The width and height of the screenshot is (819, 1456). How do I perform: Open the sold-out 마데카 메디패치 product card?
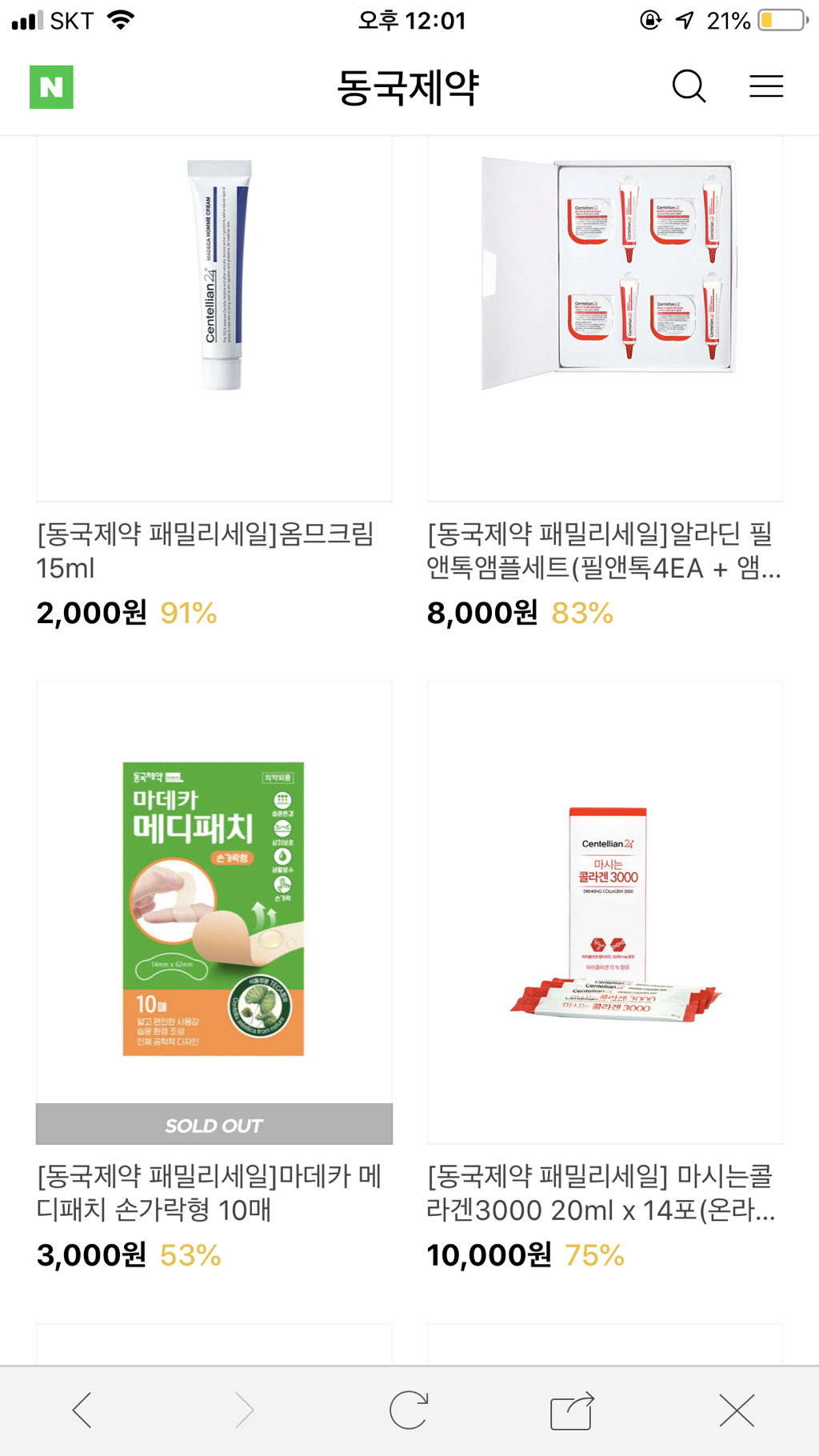click(x=214, y=912)
